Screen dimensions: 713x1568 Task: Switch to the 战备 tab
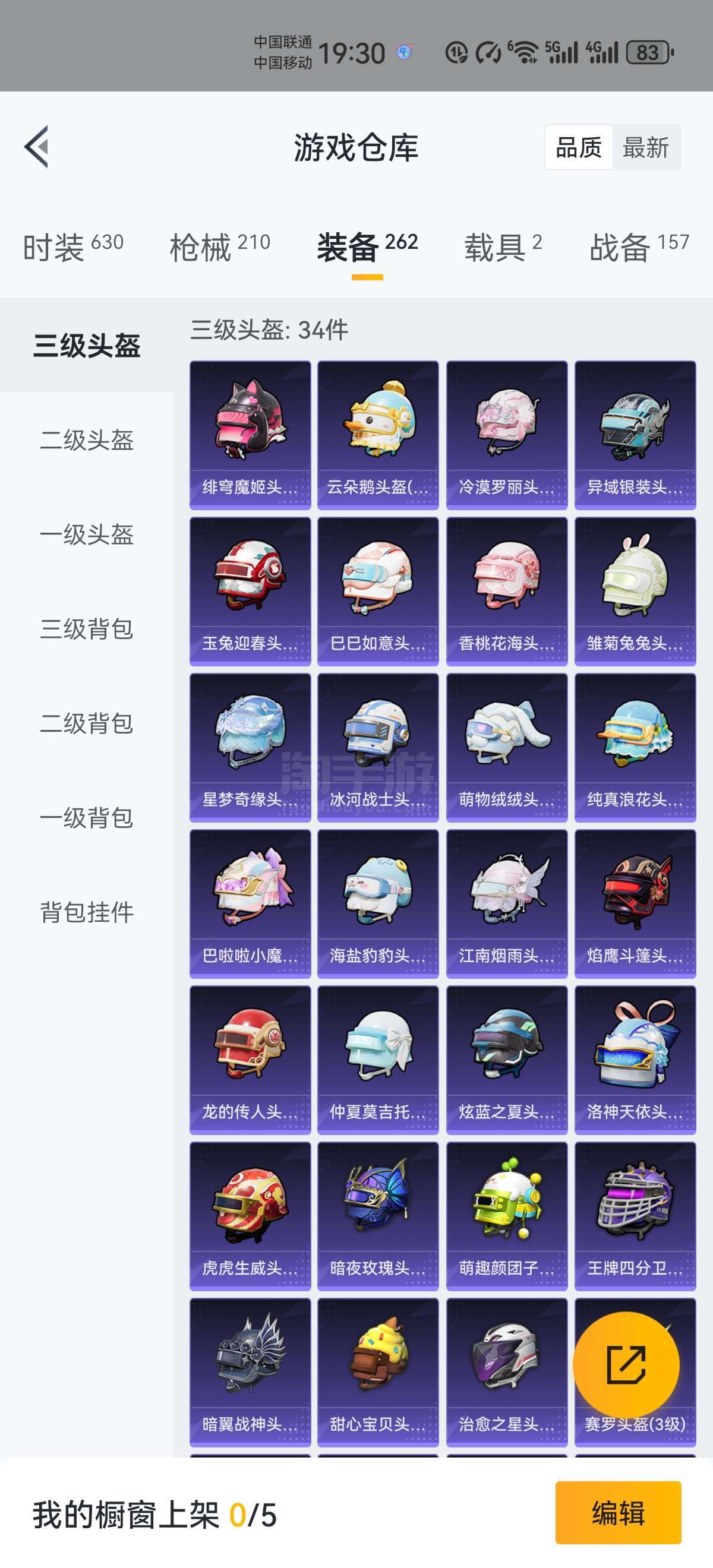click(x=639, y=246)
